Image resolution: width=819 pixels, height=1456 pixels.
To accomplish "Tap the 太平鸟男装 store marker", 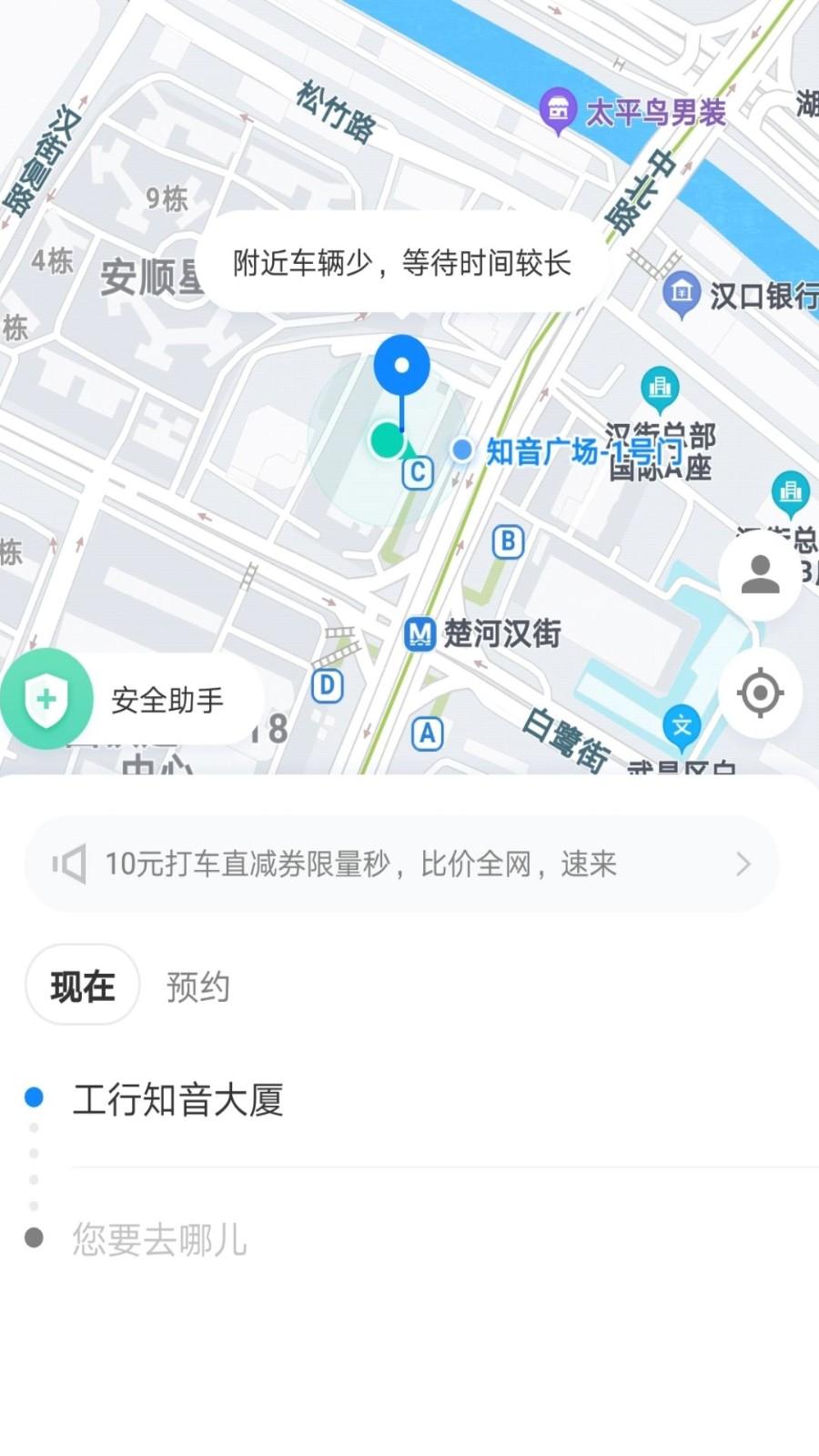I will tap(560, 107).
